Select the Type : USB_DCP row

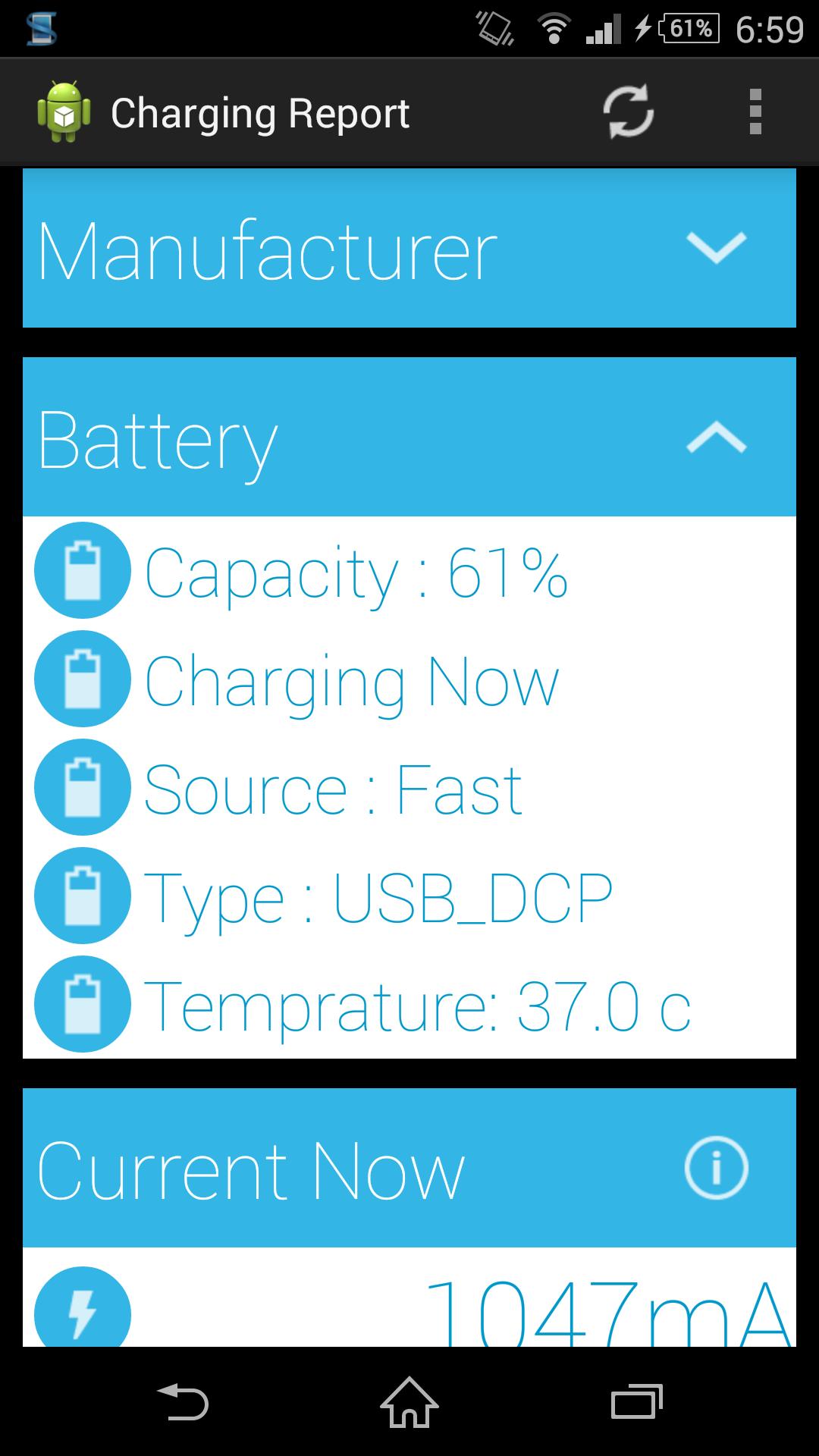click(379, 896)
